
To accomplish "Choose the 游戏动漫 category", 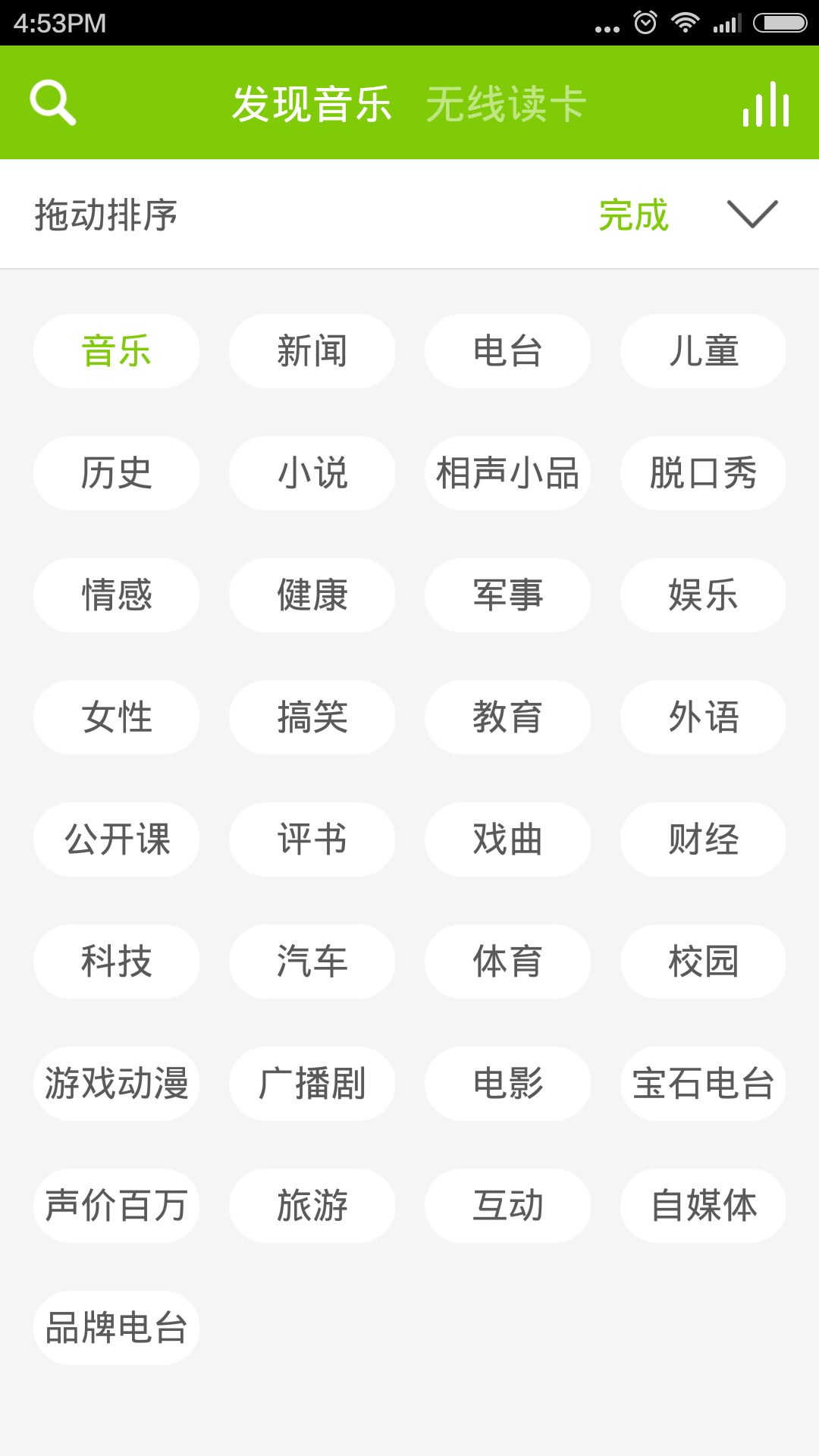I will (117, 1084).
